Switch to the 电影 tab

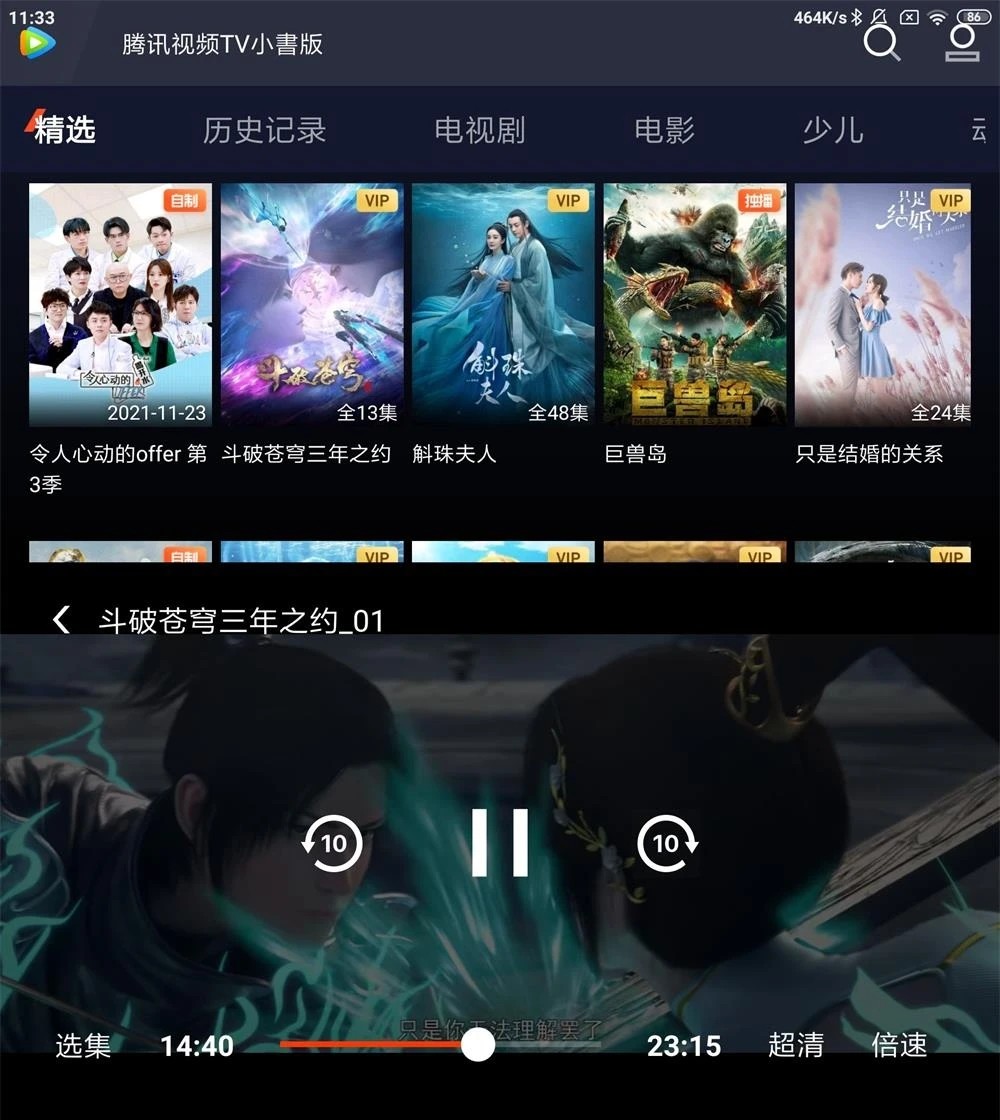click(664, 130)
